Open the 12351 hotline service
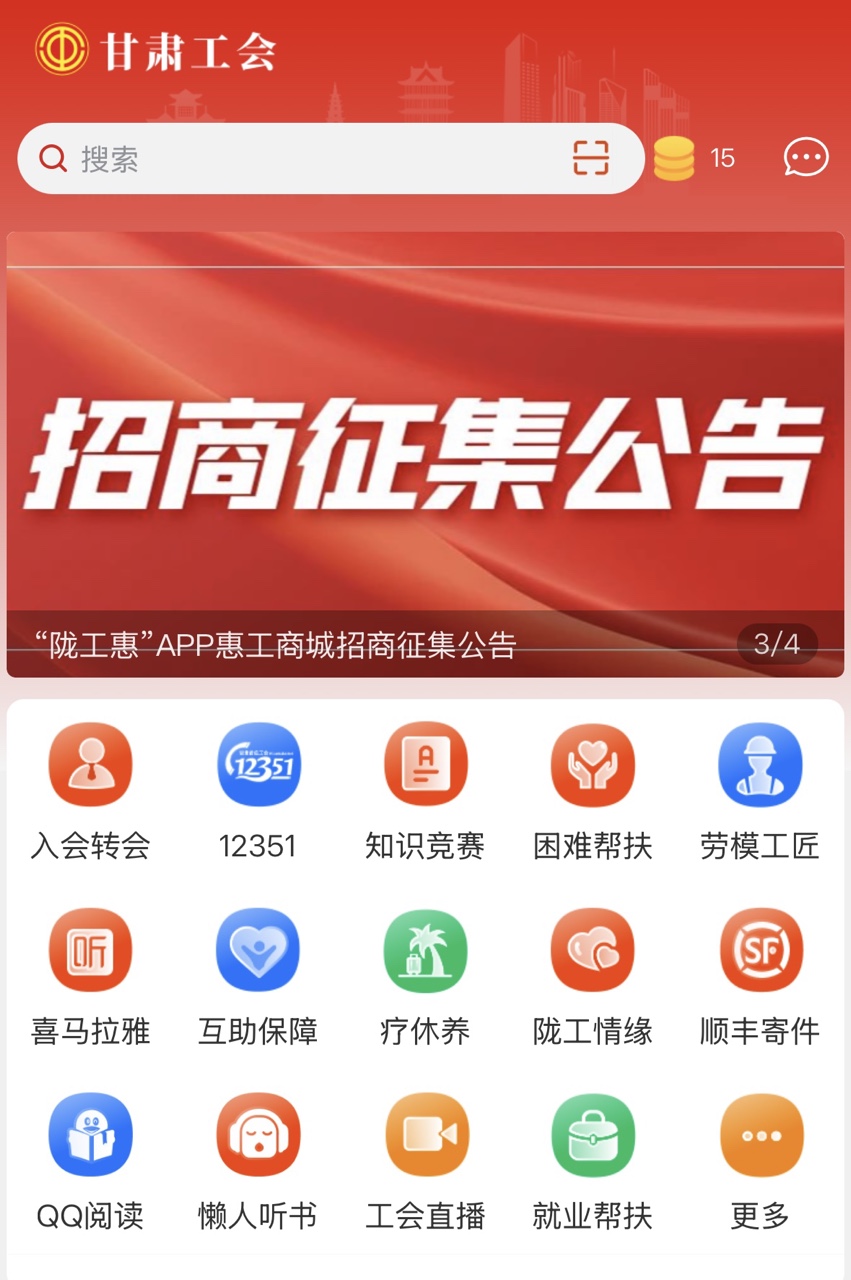The width and height of the screenshot is (851, 1280). [258, 766]
